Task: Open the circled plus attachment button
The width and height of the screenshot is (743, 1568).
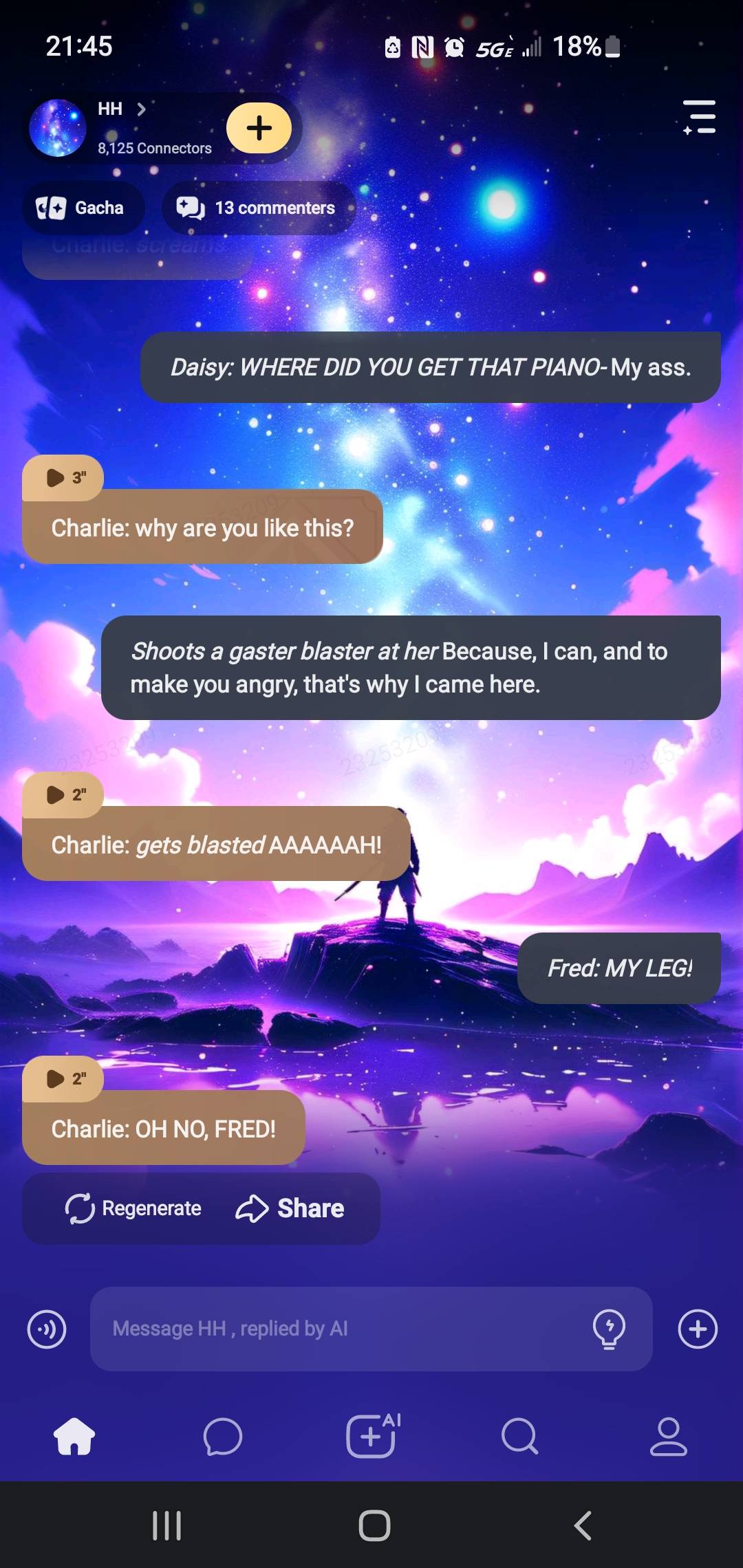Action: pos(698,1329)
